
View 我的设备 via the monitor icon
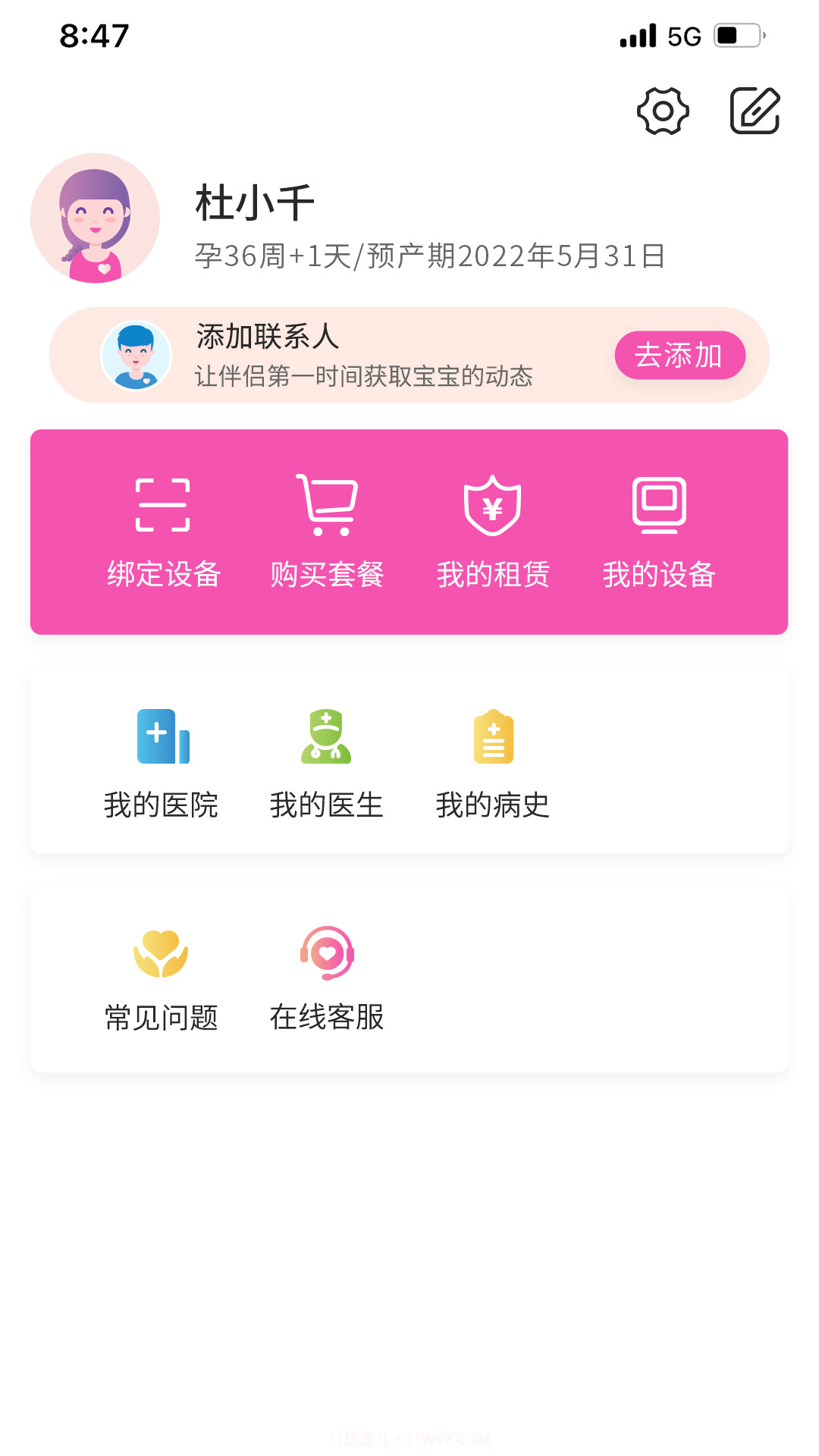(x=658, y=504)
